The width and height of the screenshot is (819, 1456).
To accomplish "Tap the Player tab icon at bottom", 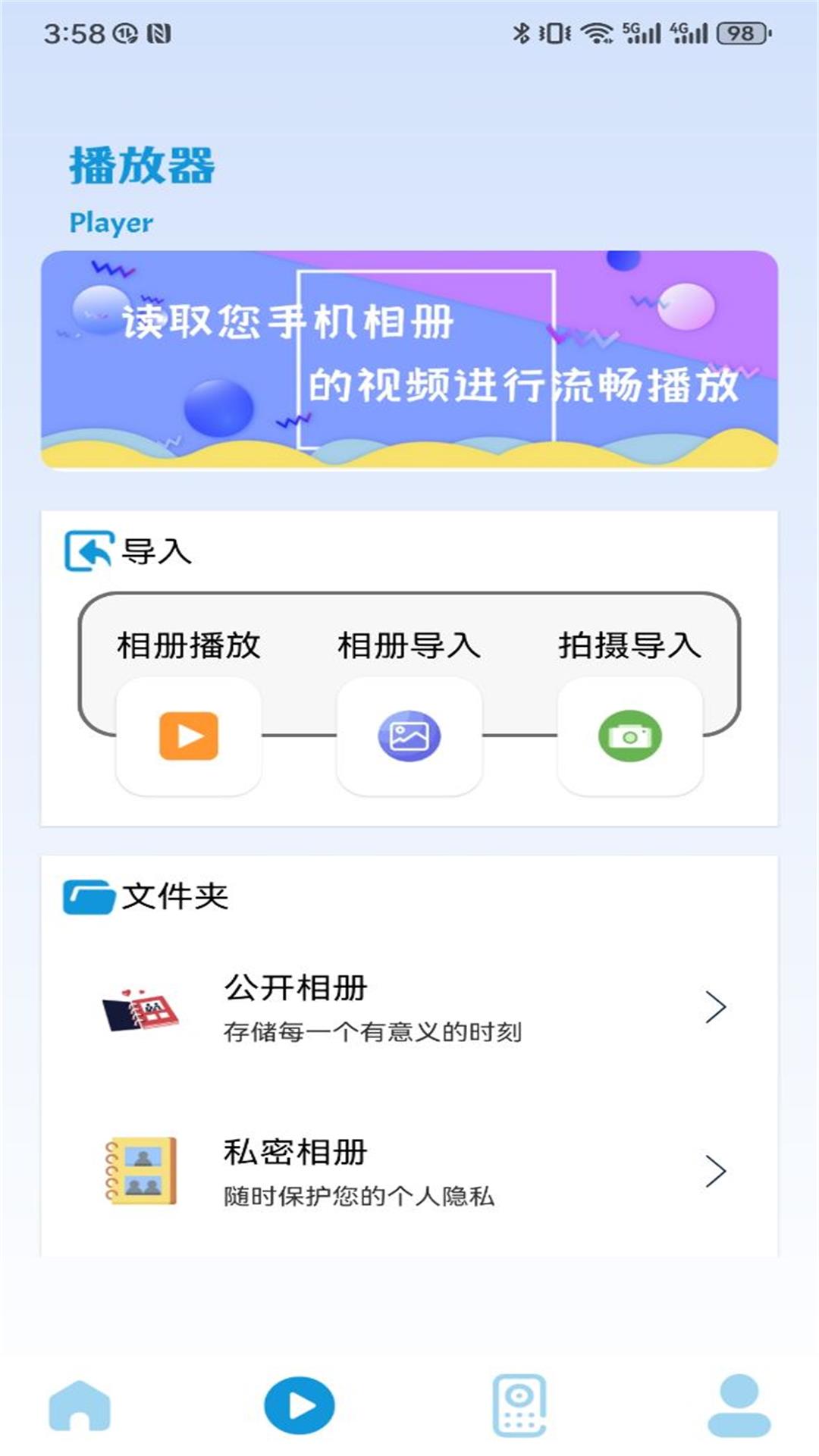I will coord(298,1403).
